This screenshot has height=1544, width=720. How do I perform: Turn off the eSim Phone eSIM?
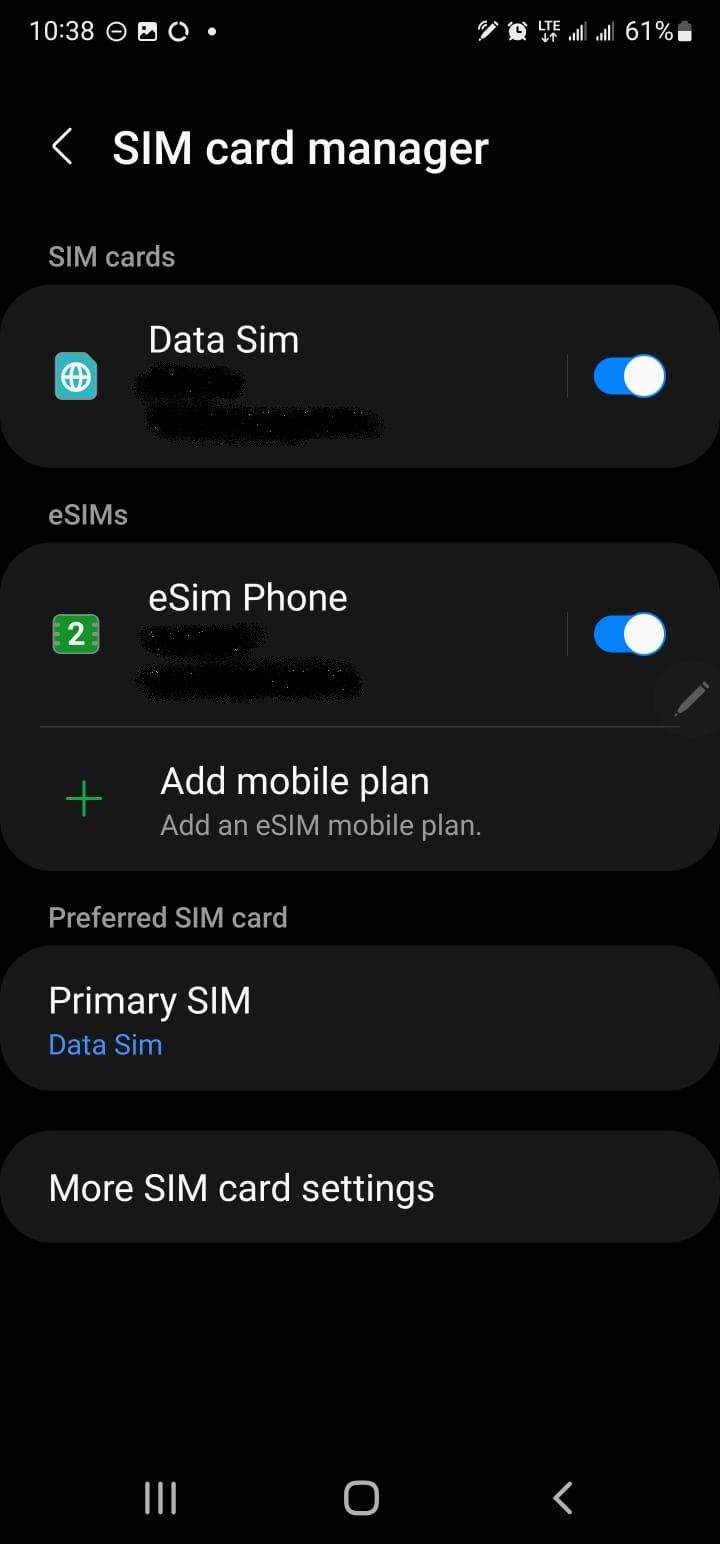point(628,633)
